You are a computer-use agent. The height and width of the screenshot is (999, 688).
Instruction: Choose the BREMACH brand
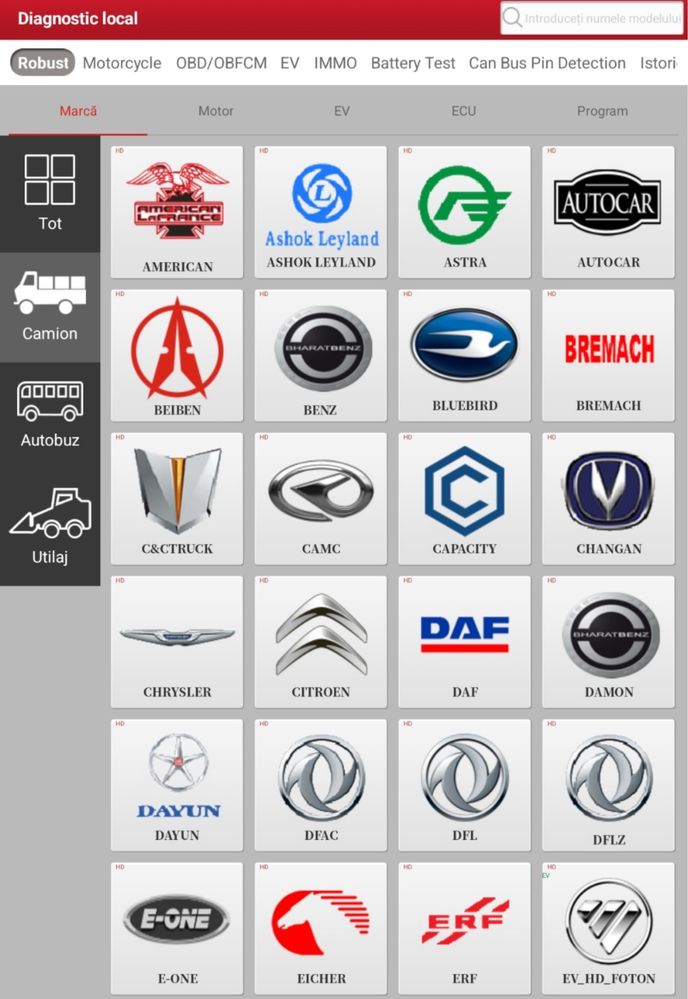click(x=608, y=354)
